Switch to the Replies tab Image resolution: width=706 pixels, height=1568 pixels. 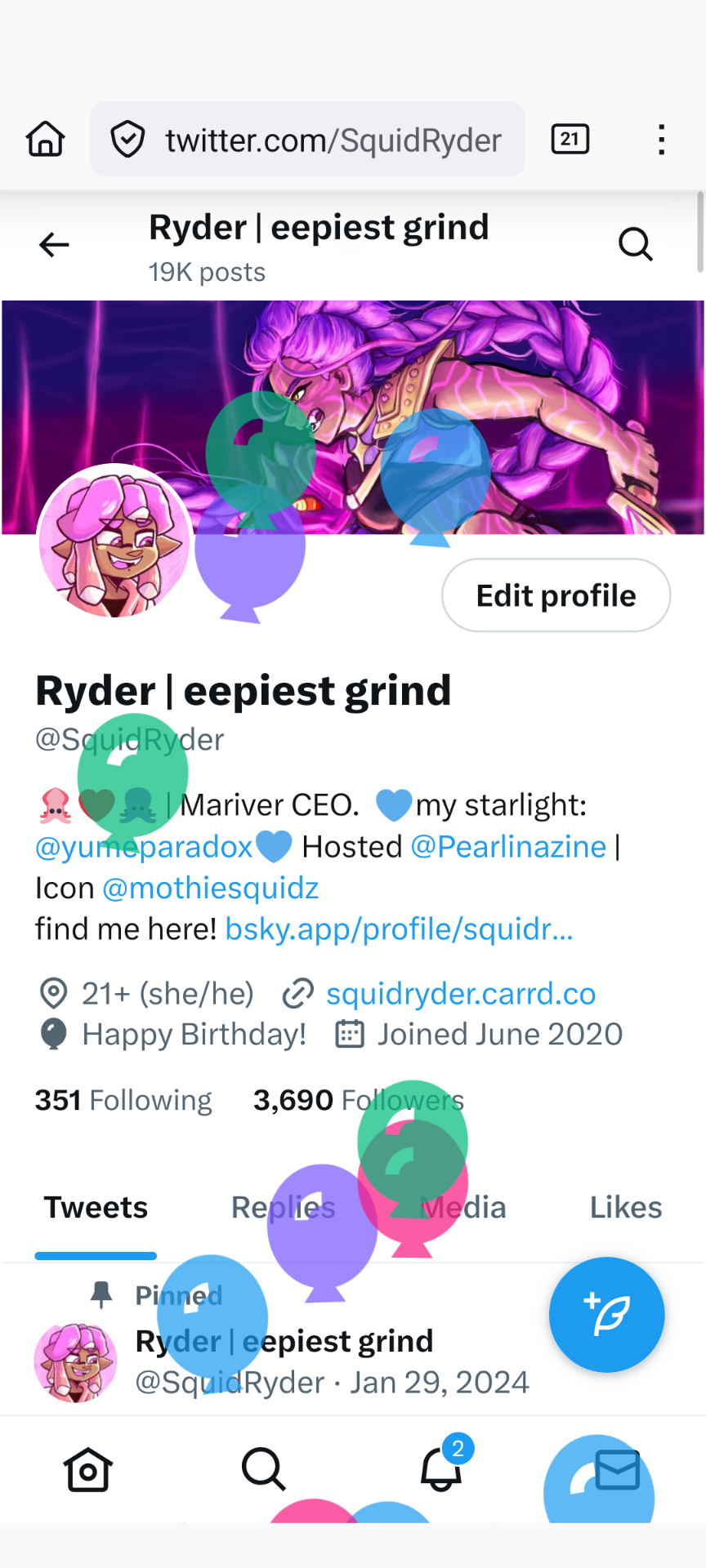pos(283,1207)
